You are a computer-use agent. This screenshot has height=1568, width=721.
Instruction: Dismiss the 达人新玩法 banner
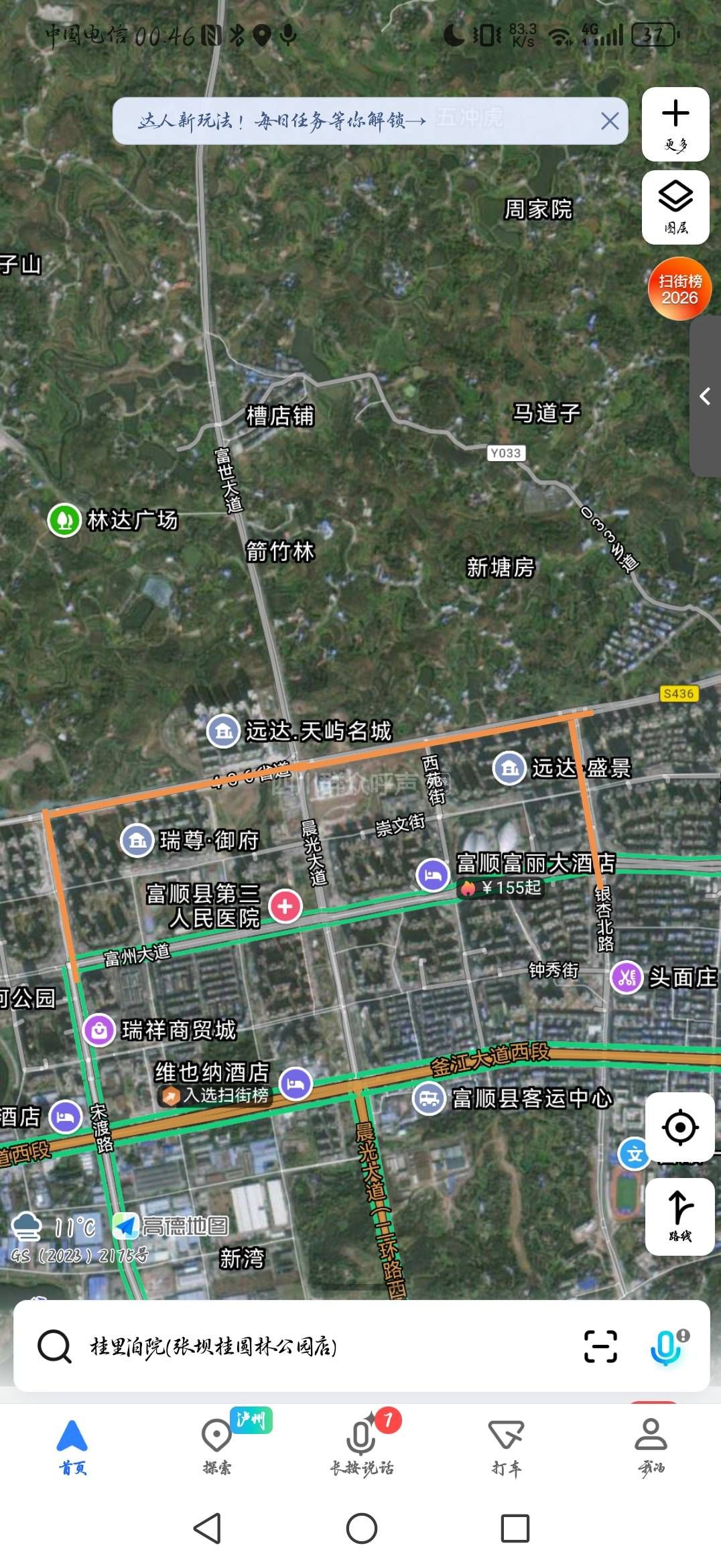point(609,121)
